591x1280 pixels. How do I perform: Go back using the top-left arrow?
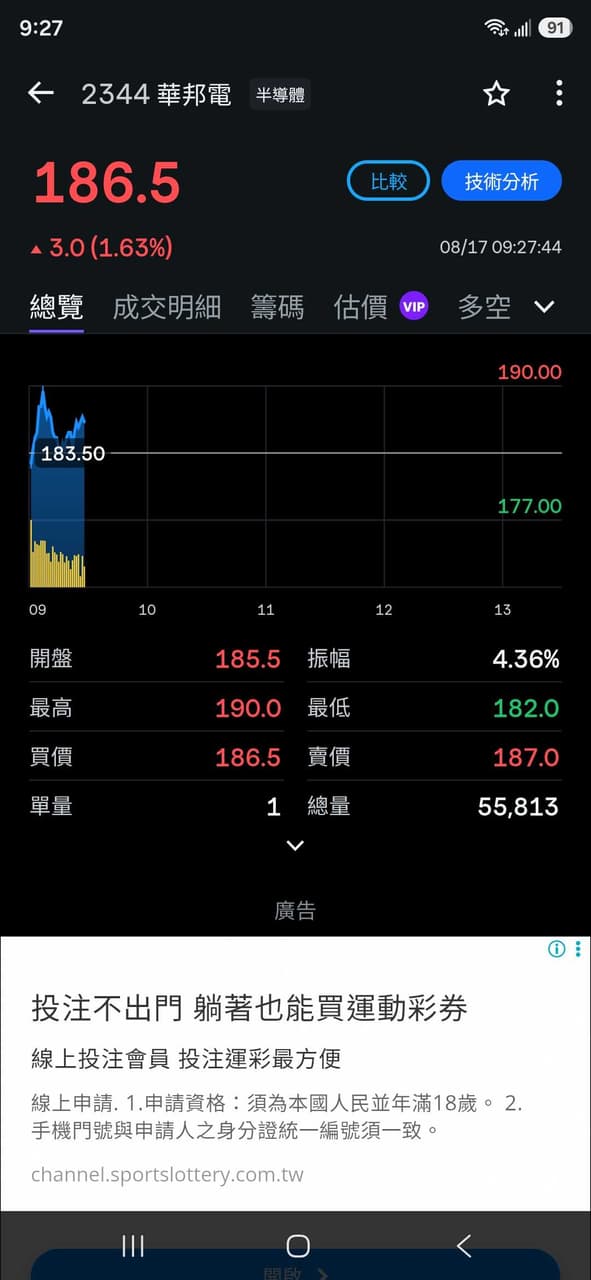coord(40,94)
